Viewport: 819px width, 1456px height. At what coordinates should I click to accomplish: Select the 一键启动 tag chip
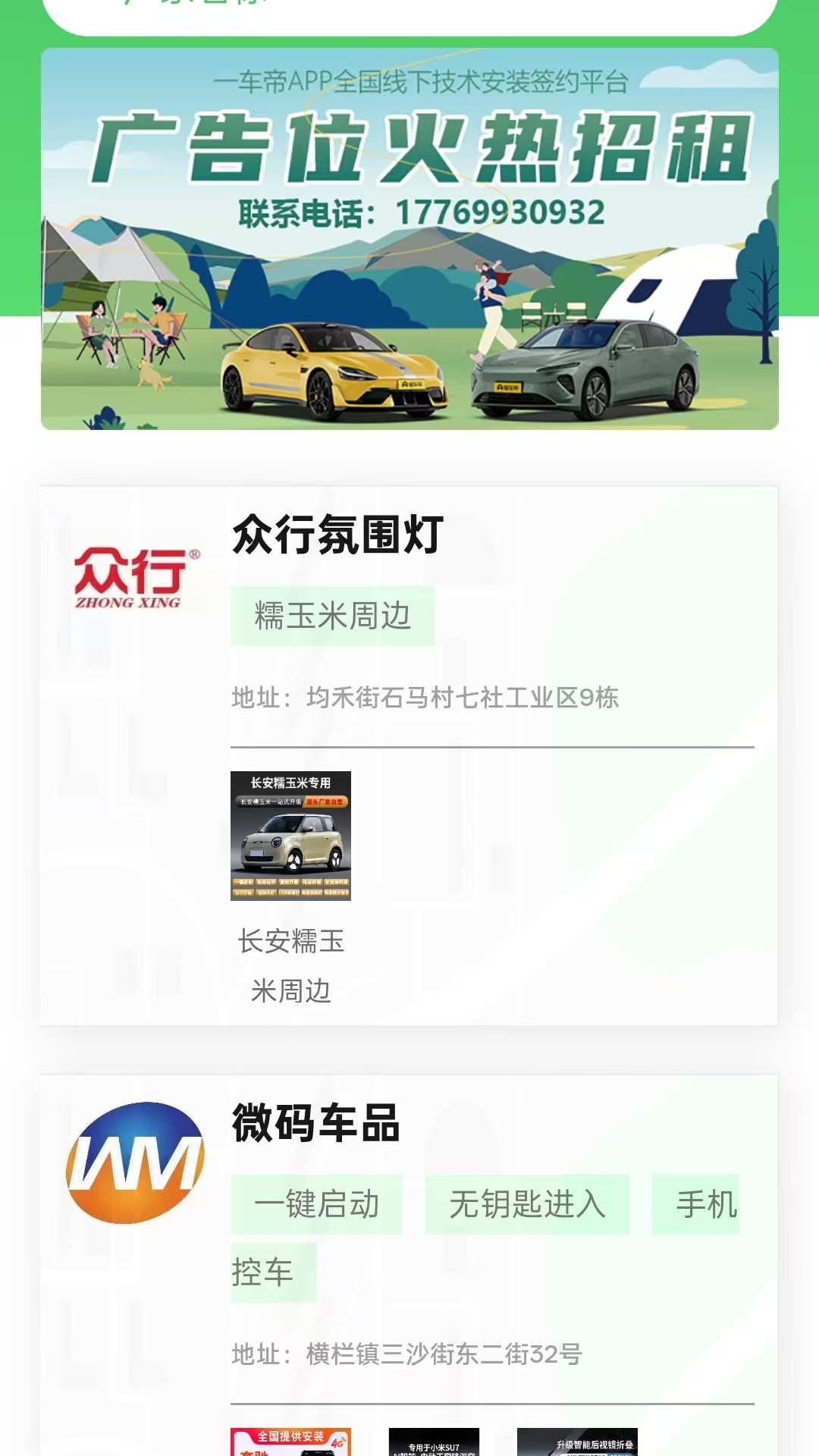point(319,1203)
